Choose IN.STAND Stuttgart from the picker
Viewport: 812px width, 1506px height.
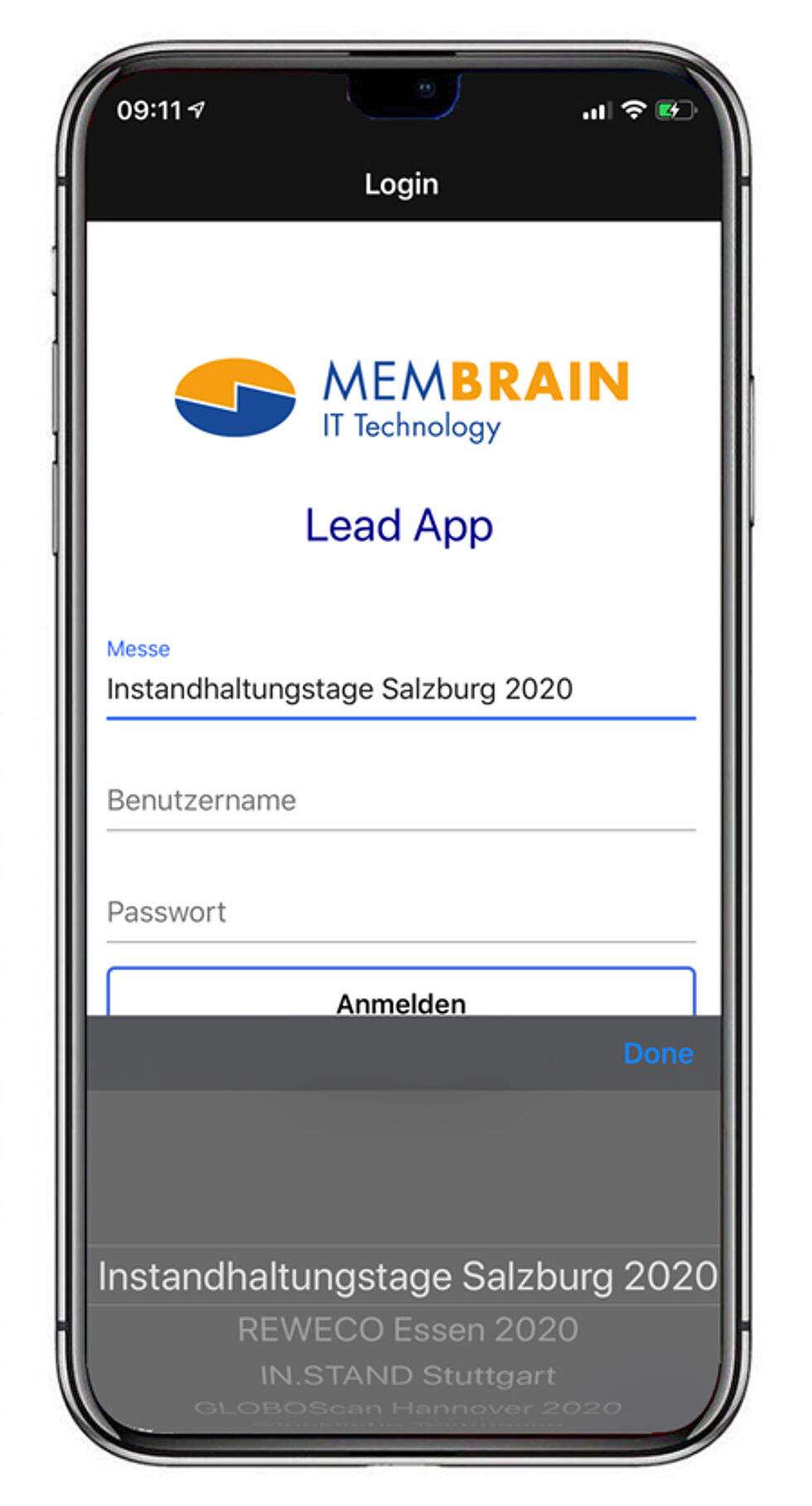407,1376
